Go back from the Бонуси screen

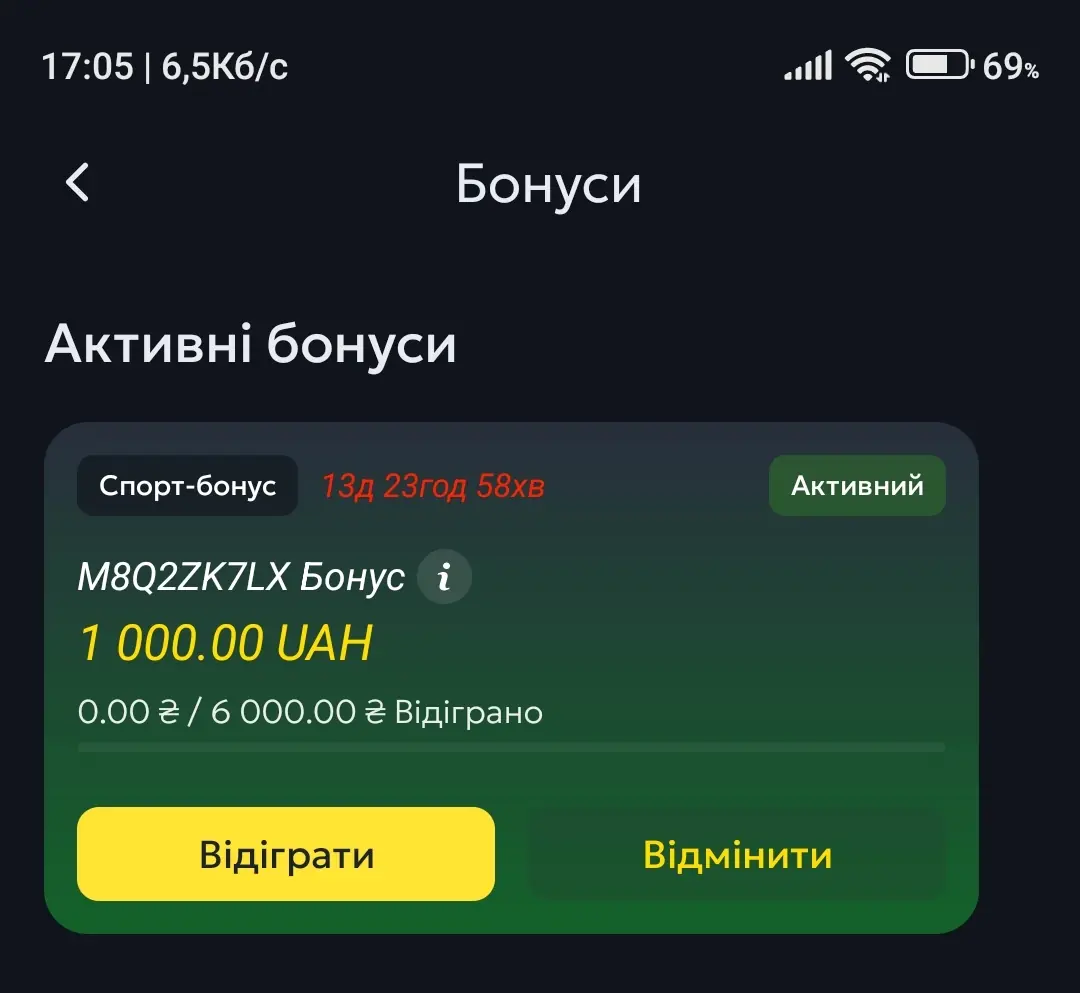[x=77, y=183]
